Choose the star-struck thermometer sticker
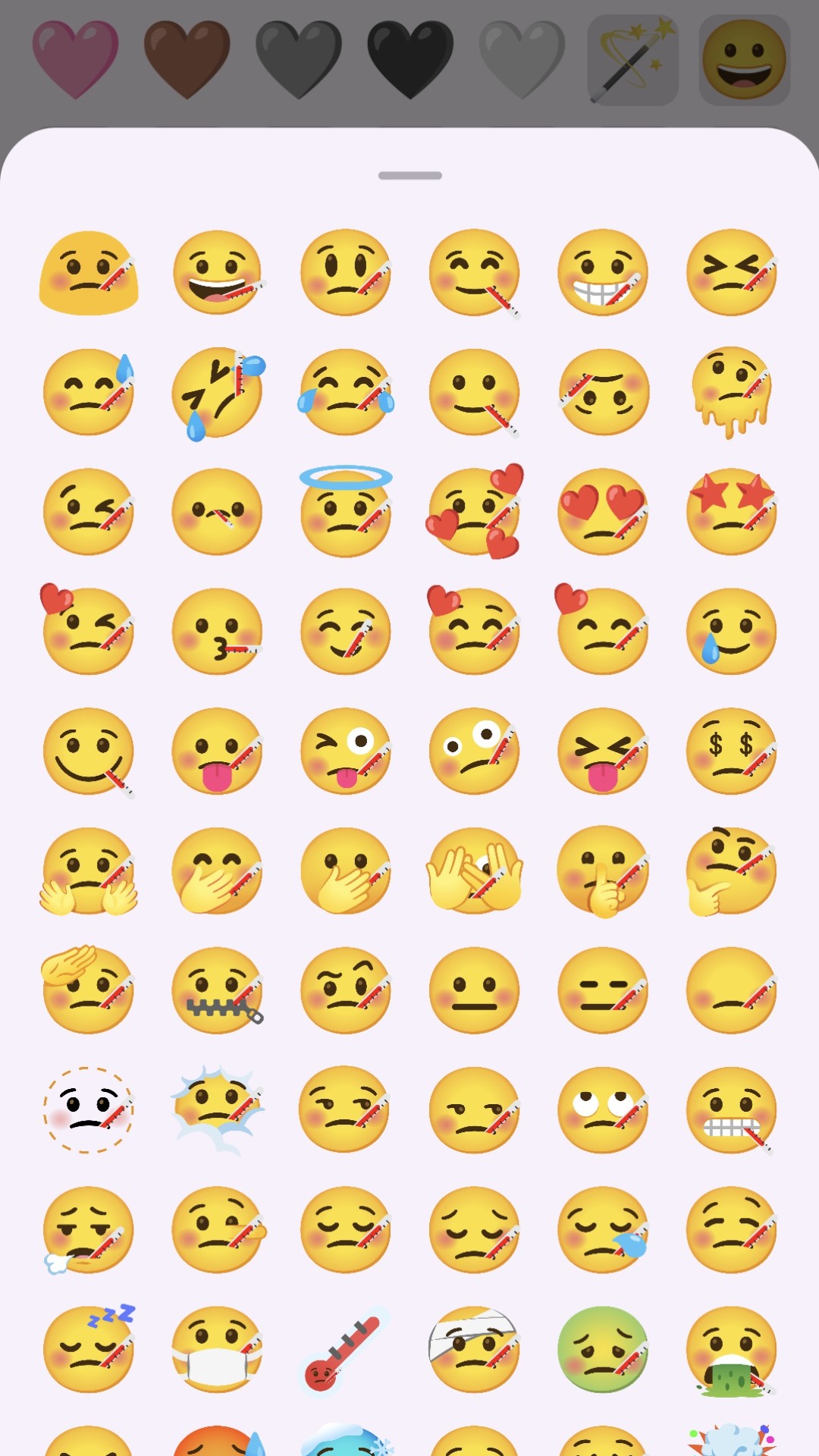This screenshot has width=819, height=1456. click(x=732, y=512)
